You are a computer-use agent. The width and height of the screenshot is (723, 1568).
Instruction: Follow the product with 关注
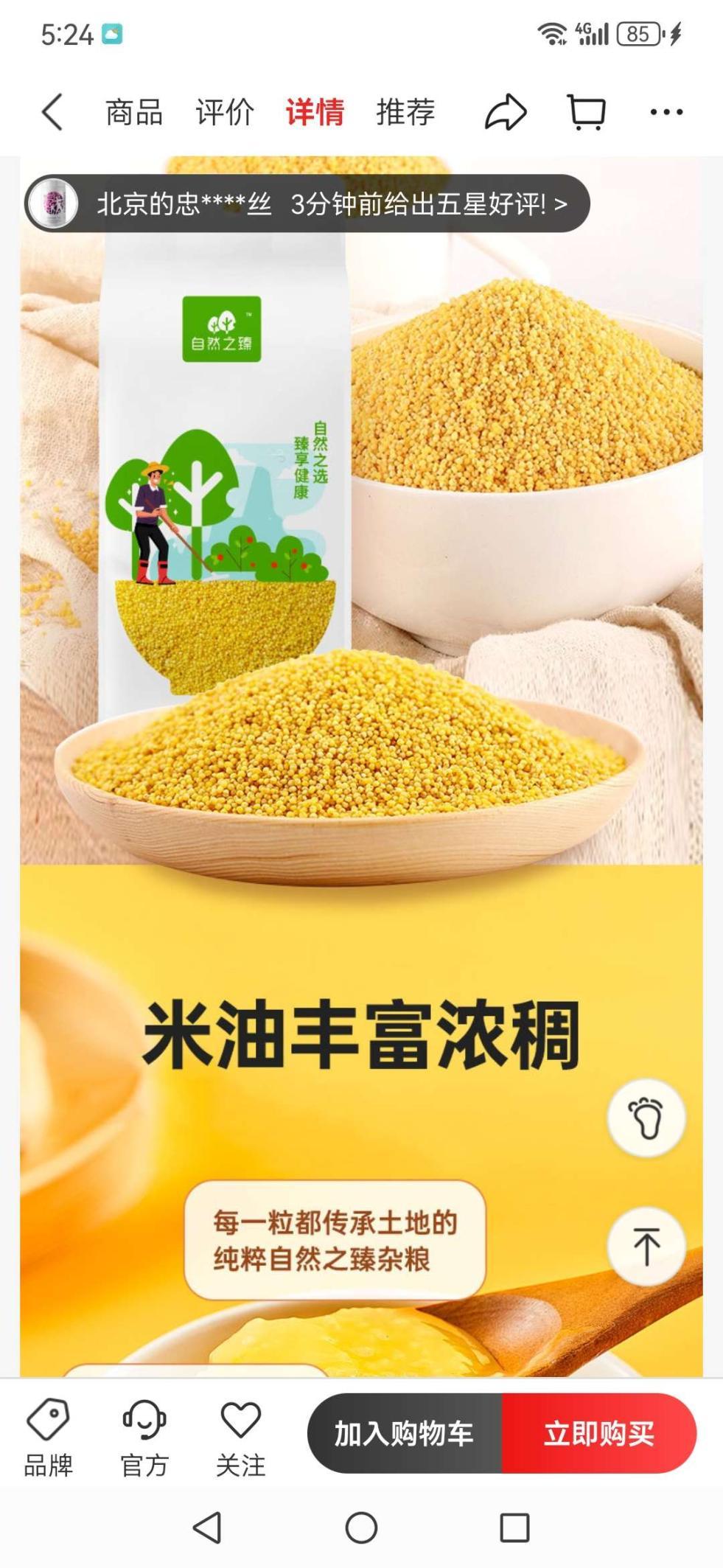(x=240, y=1438)
